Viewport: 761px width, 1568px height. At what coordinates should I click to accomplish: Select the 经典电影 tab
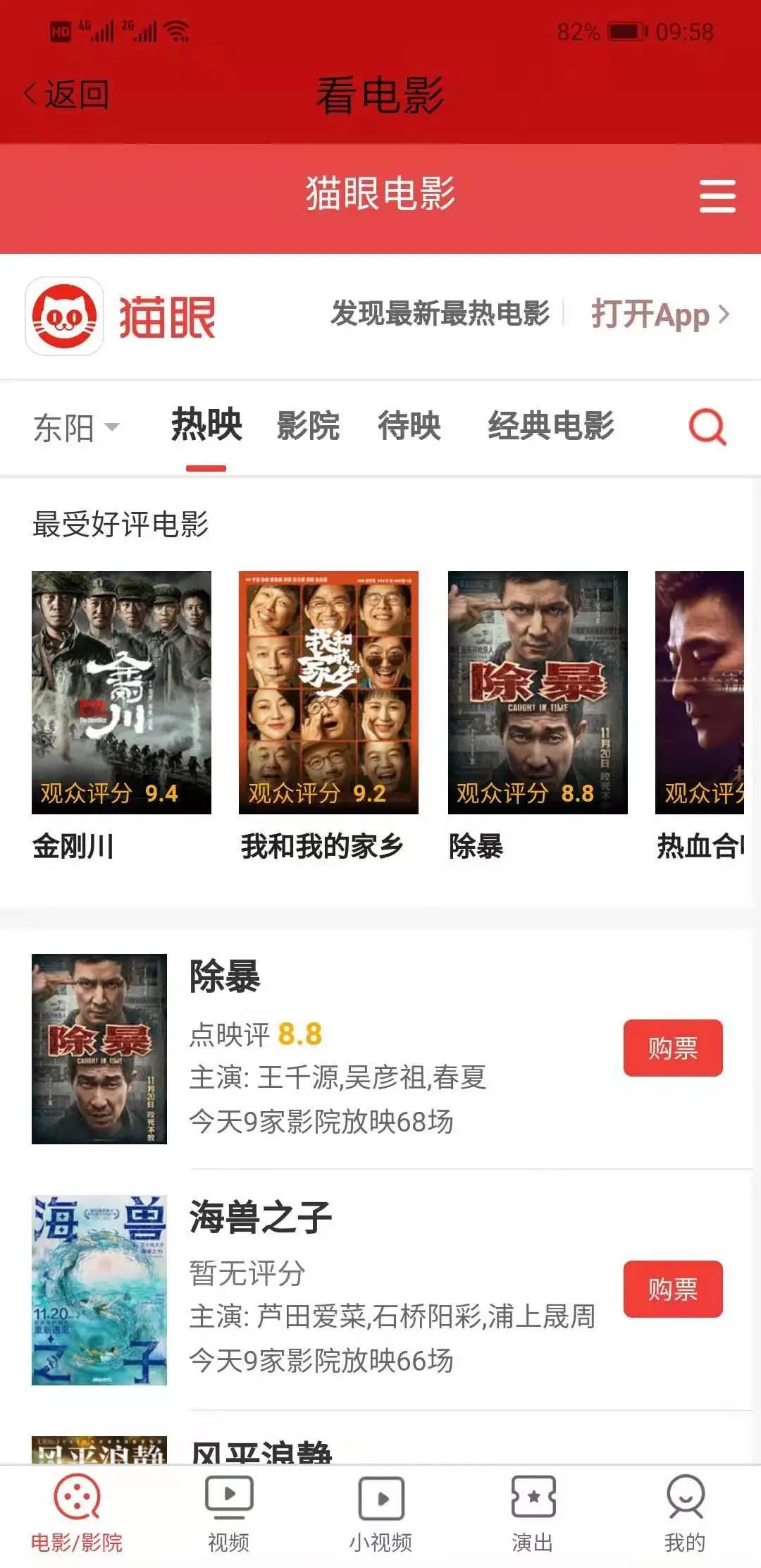pyautogui.click(x=551, y=426)
